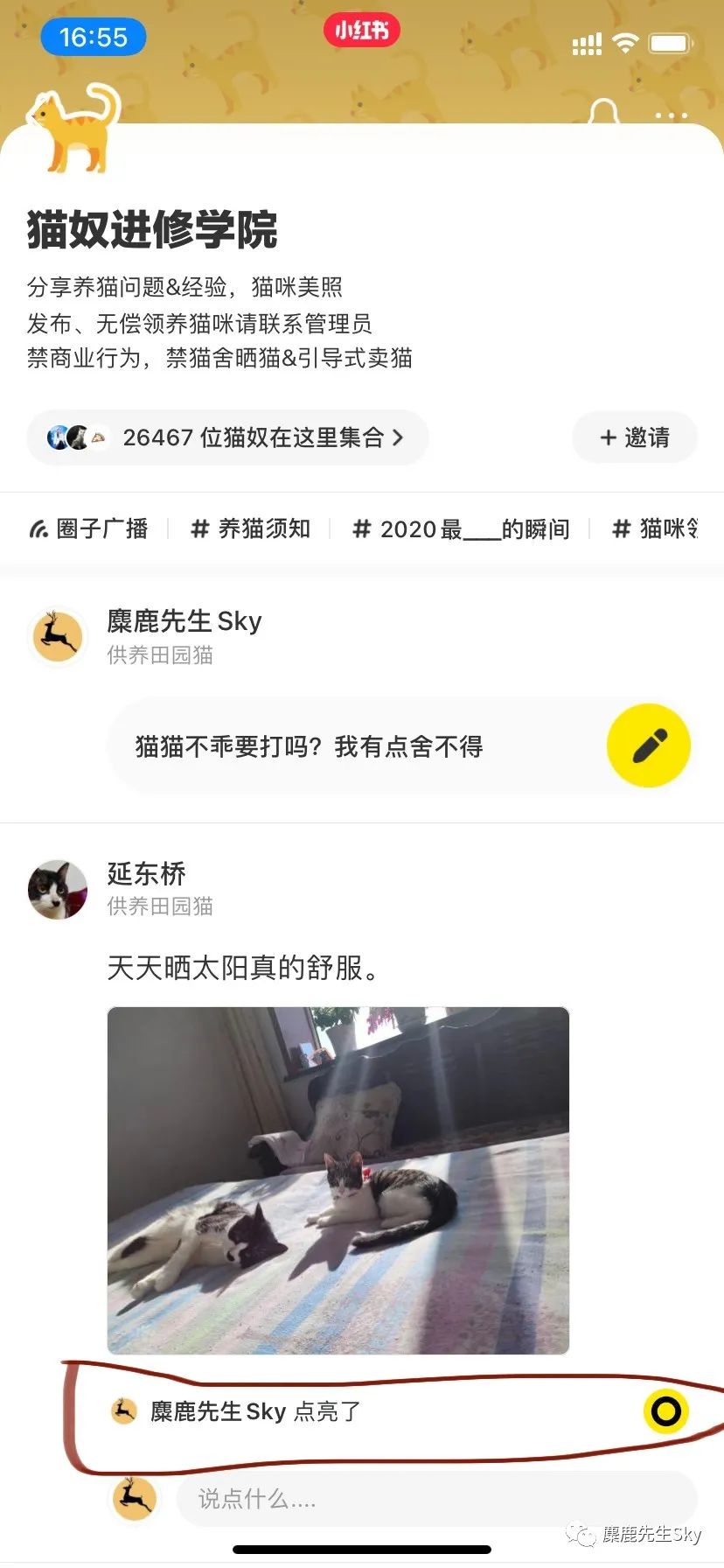
Task: Open the more options ellipsis menu
Action: 670,115
